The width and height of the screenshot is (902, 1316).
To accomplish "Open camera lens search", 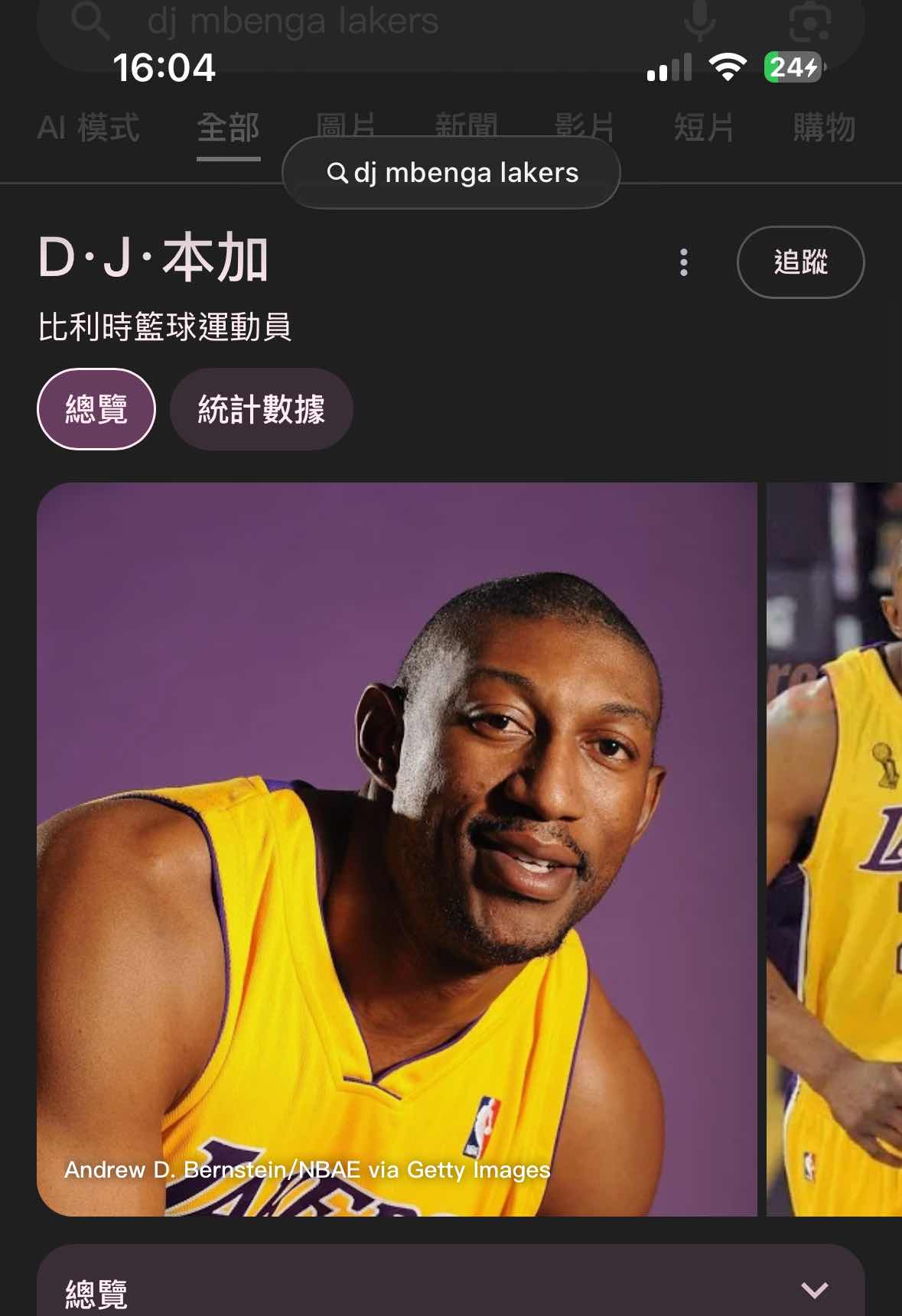I will 810,21.
